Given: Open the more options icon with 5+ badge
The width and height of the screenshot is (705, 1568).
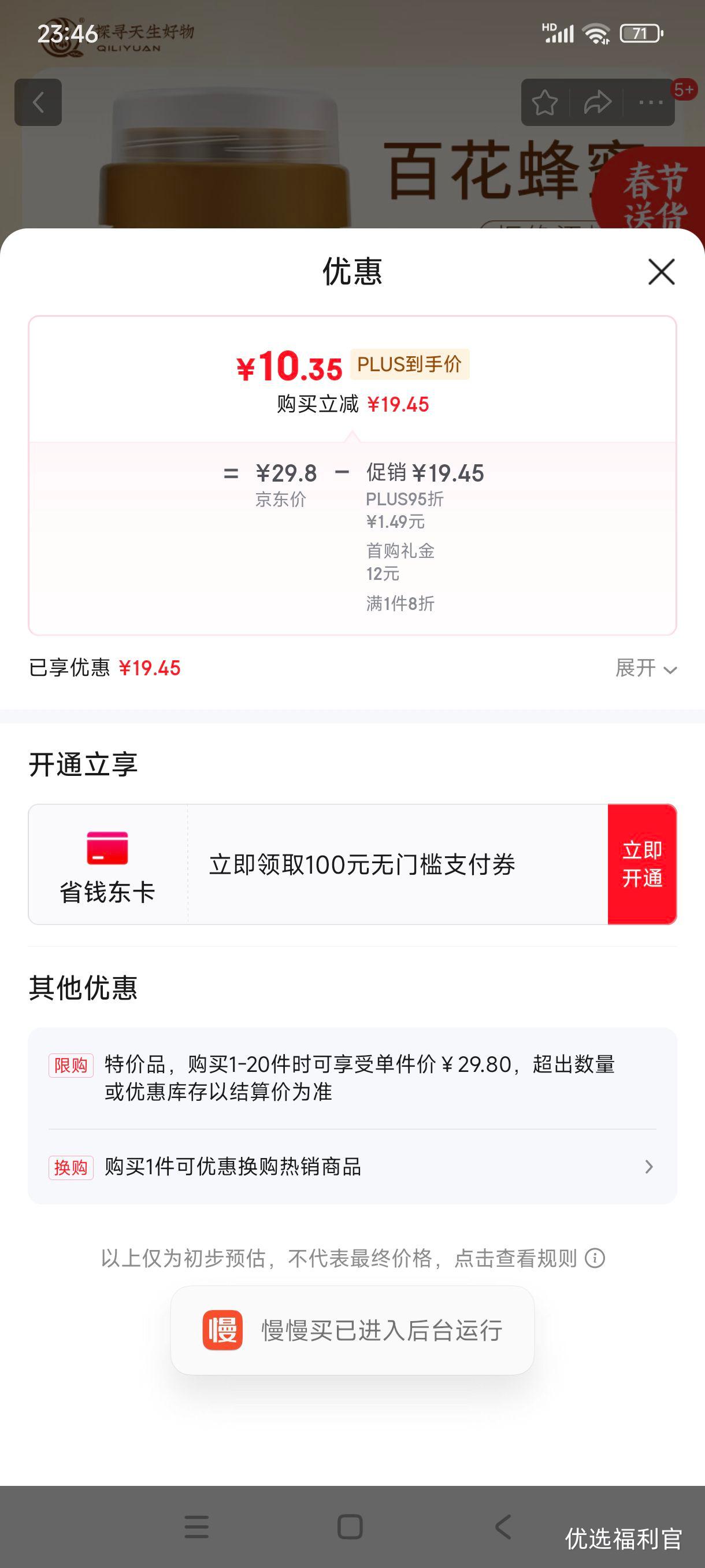Looking at the screenshot, I should (651, 102).
